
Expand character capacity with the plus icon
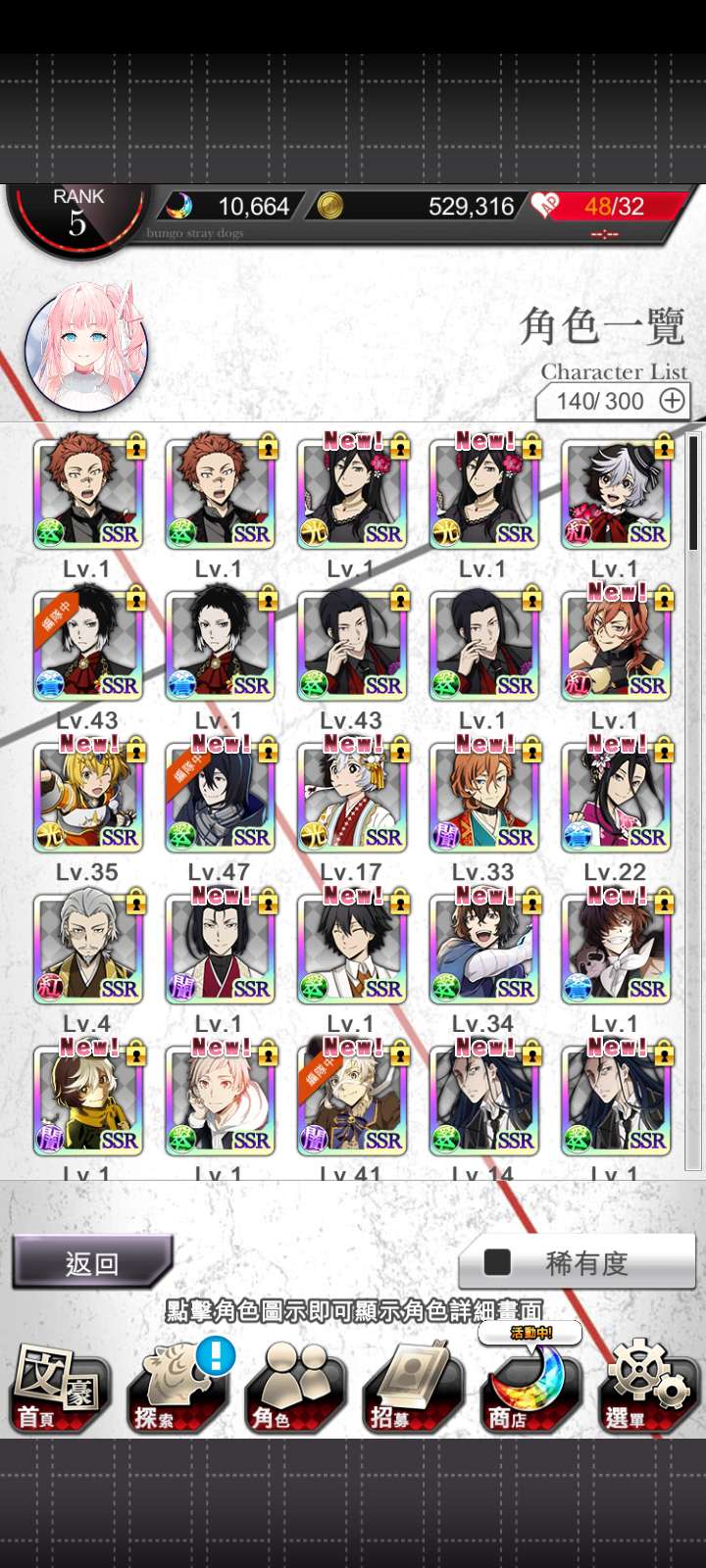click(672, 401)
